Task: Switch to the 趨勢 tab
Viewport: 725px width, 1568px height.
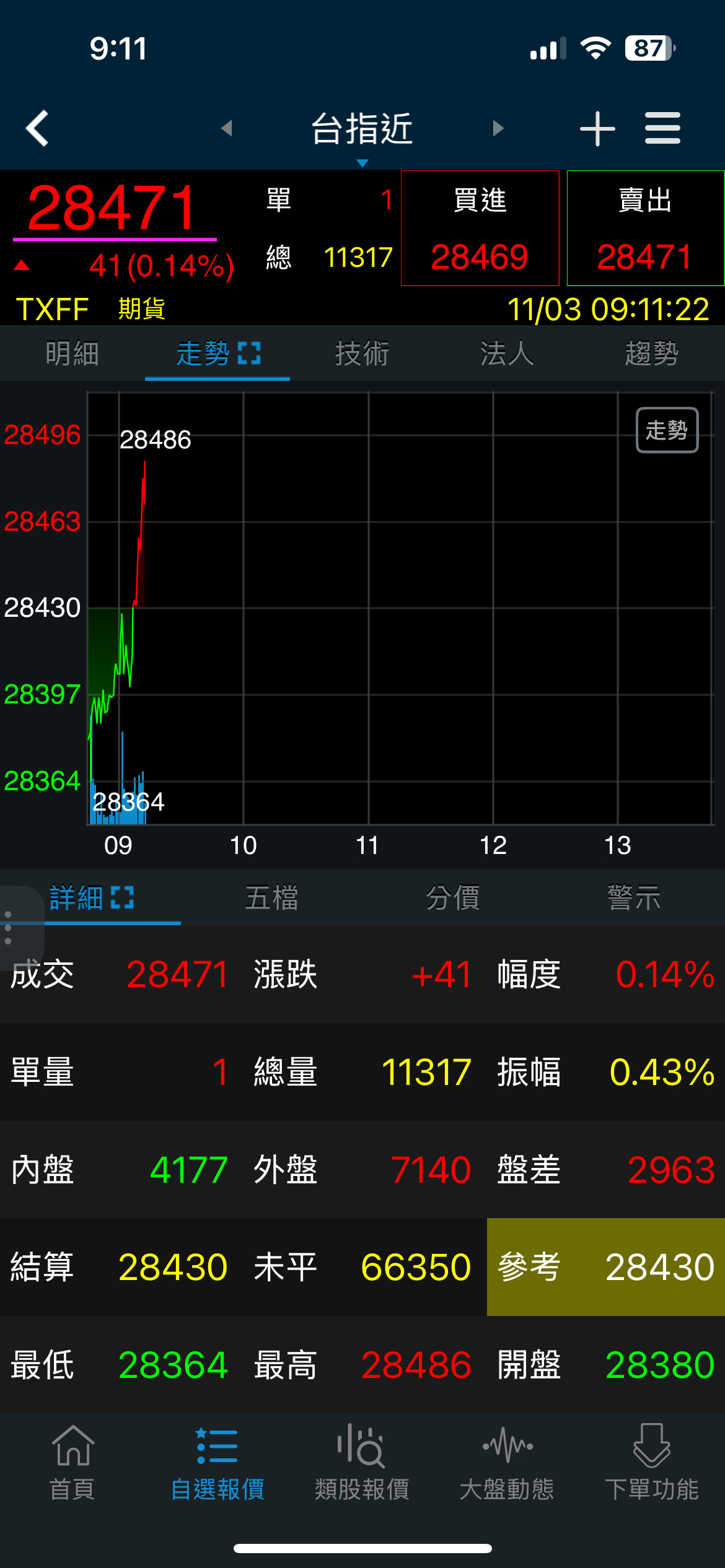Action: 652,354
